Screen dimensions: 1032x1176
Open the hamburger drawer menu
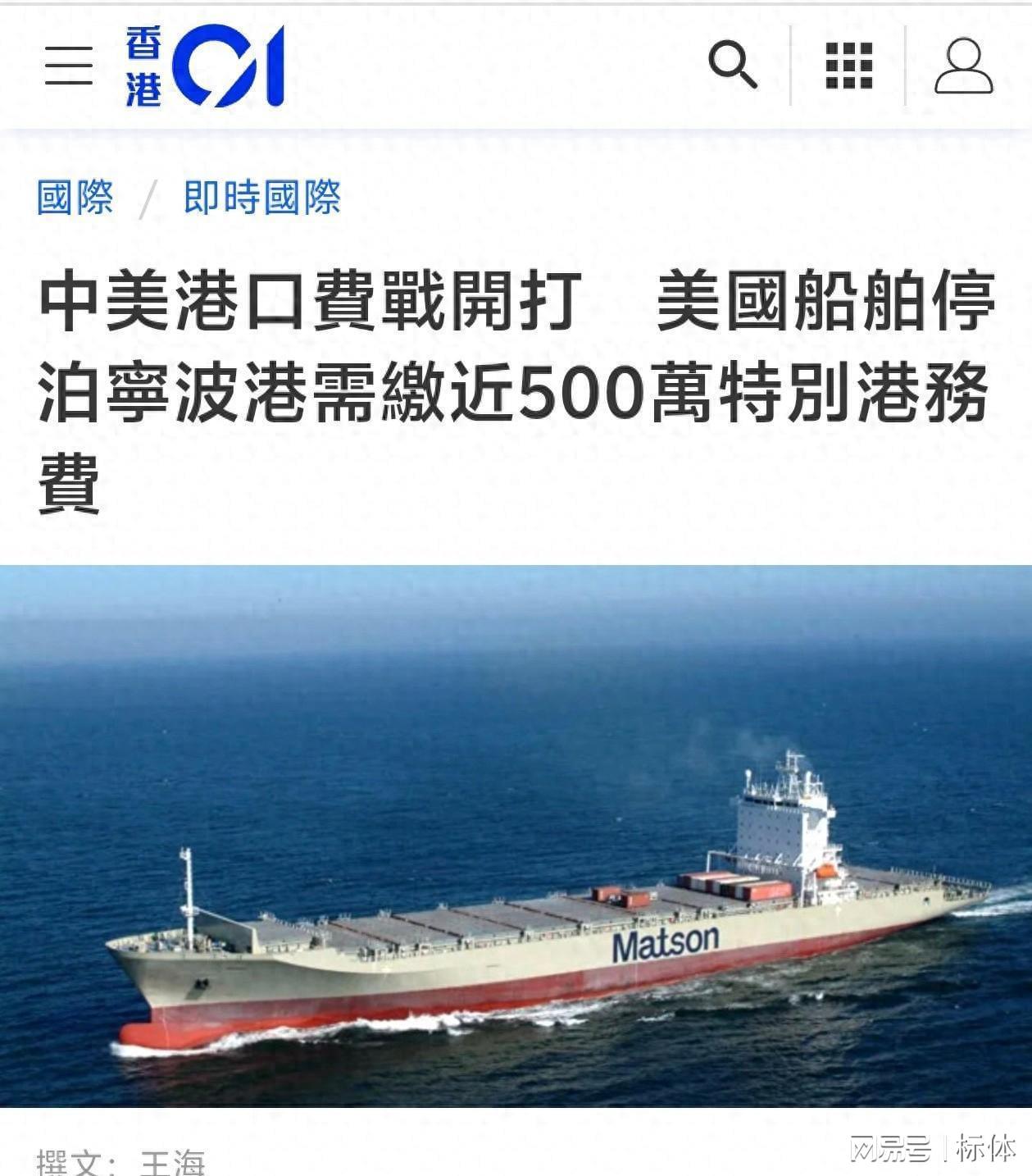coord(69,66)
